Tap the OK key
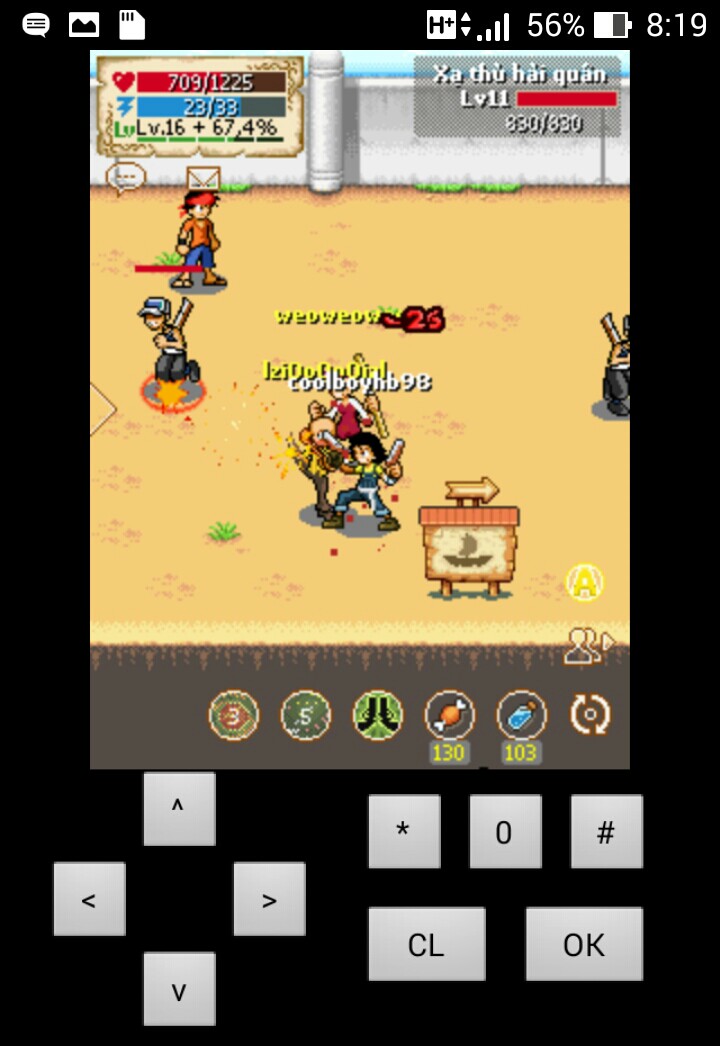The image size is (720, 1046). point(584,944)
